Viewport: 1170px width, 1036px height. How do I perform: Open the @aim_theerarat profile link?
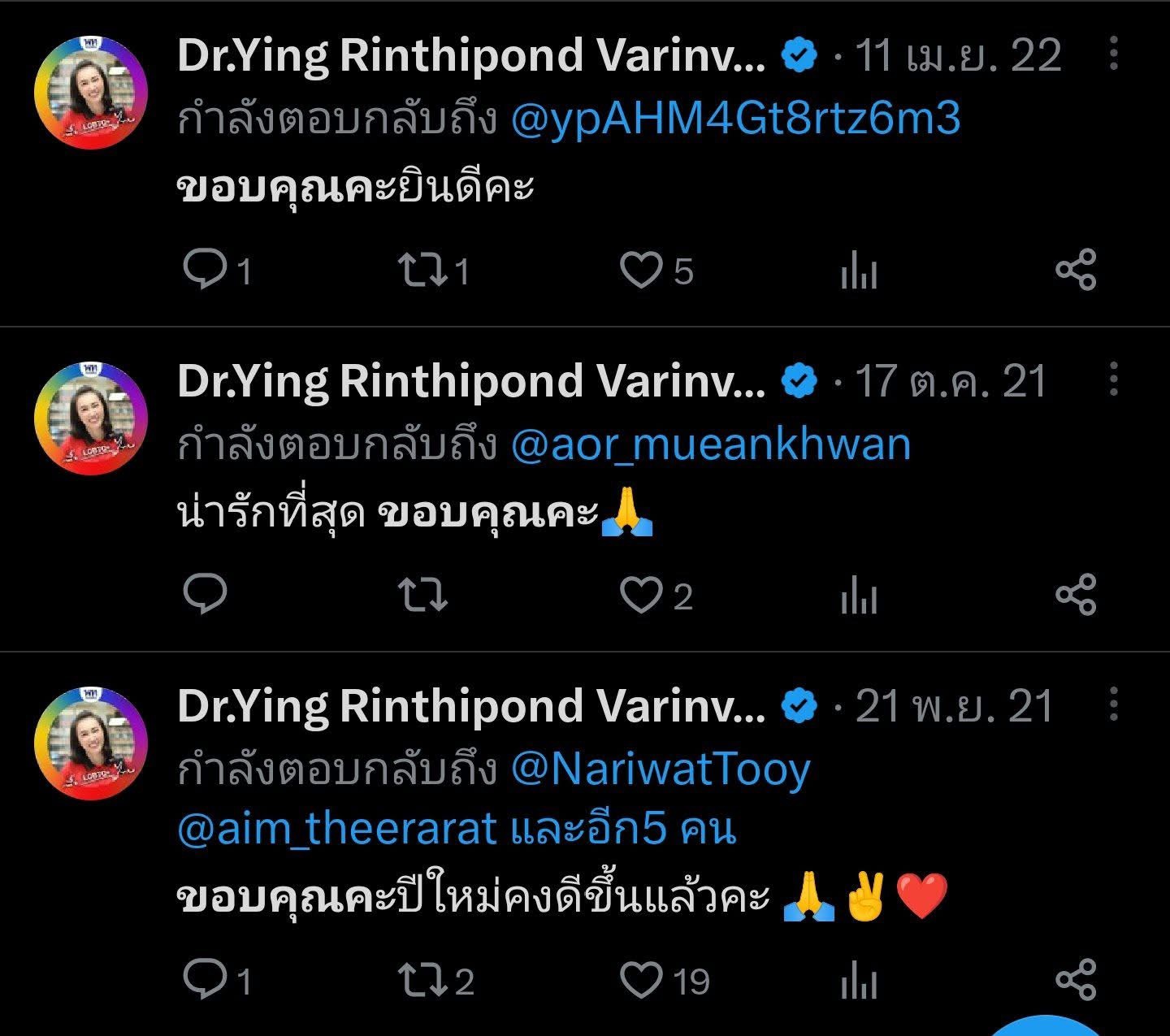[x=336, y=830]
